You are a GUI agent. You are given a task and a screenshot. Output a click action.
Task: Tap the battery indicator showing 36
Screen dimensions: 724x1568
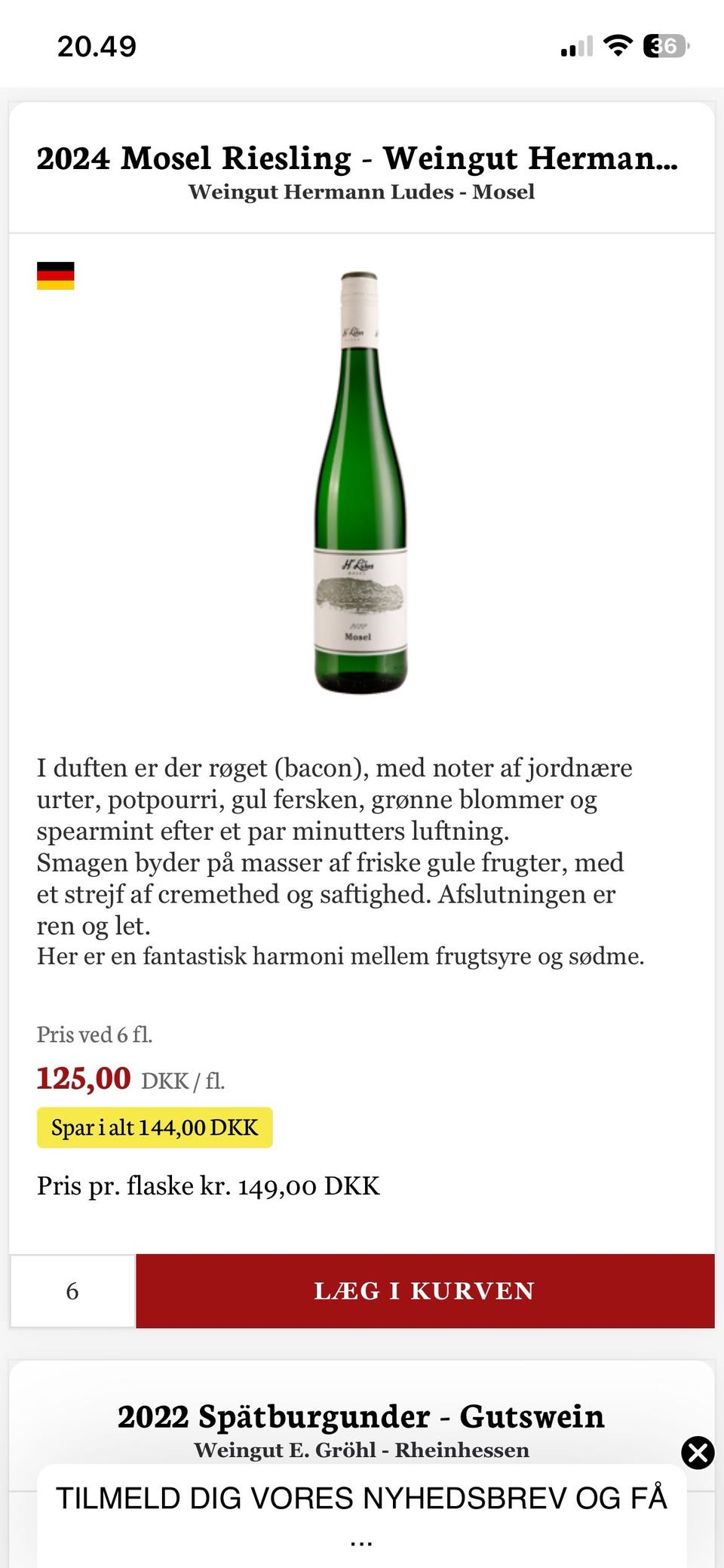664,46
